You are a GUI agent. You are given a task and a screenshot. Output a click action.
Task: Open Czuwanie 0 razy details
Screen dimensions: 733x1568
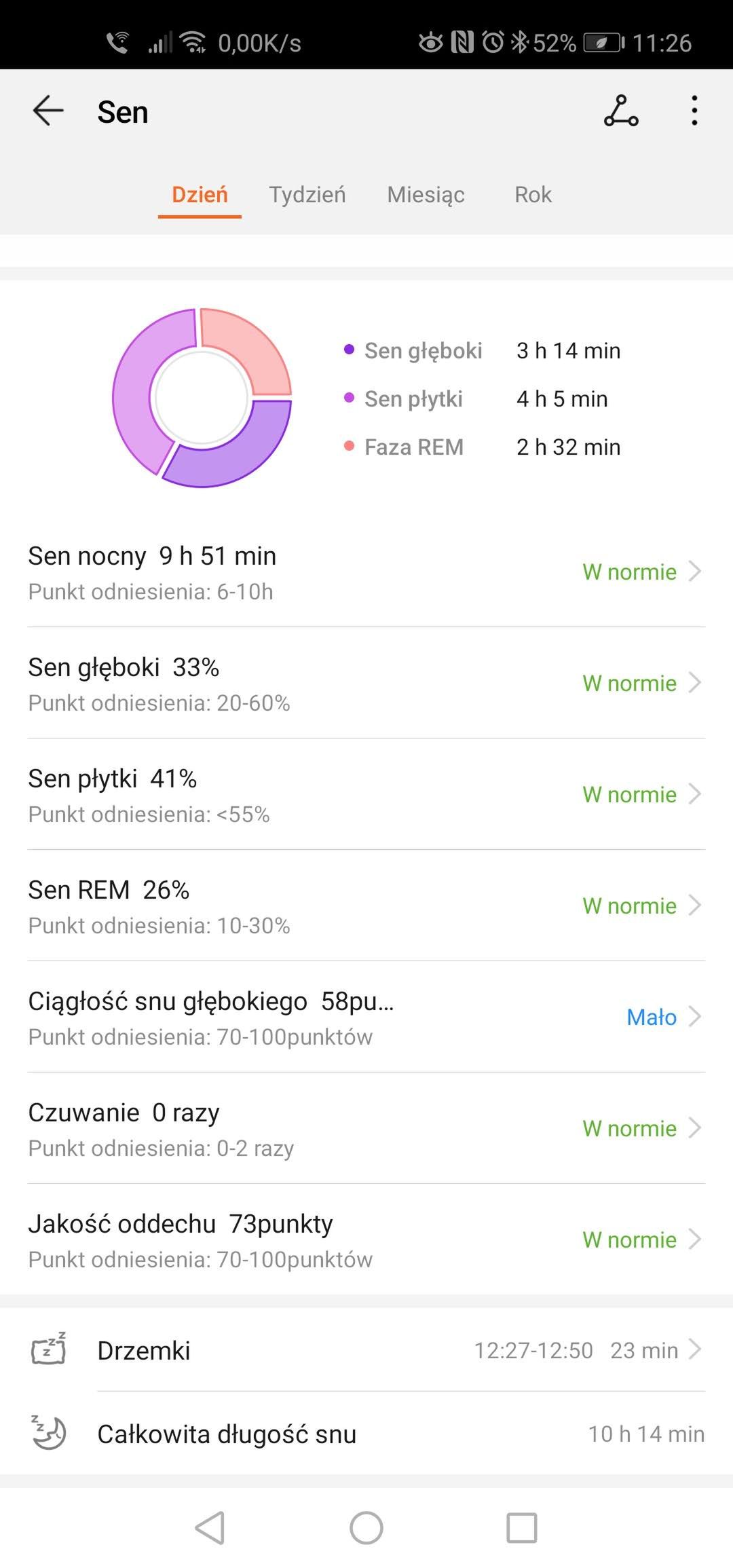[366, 1128]
